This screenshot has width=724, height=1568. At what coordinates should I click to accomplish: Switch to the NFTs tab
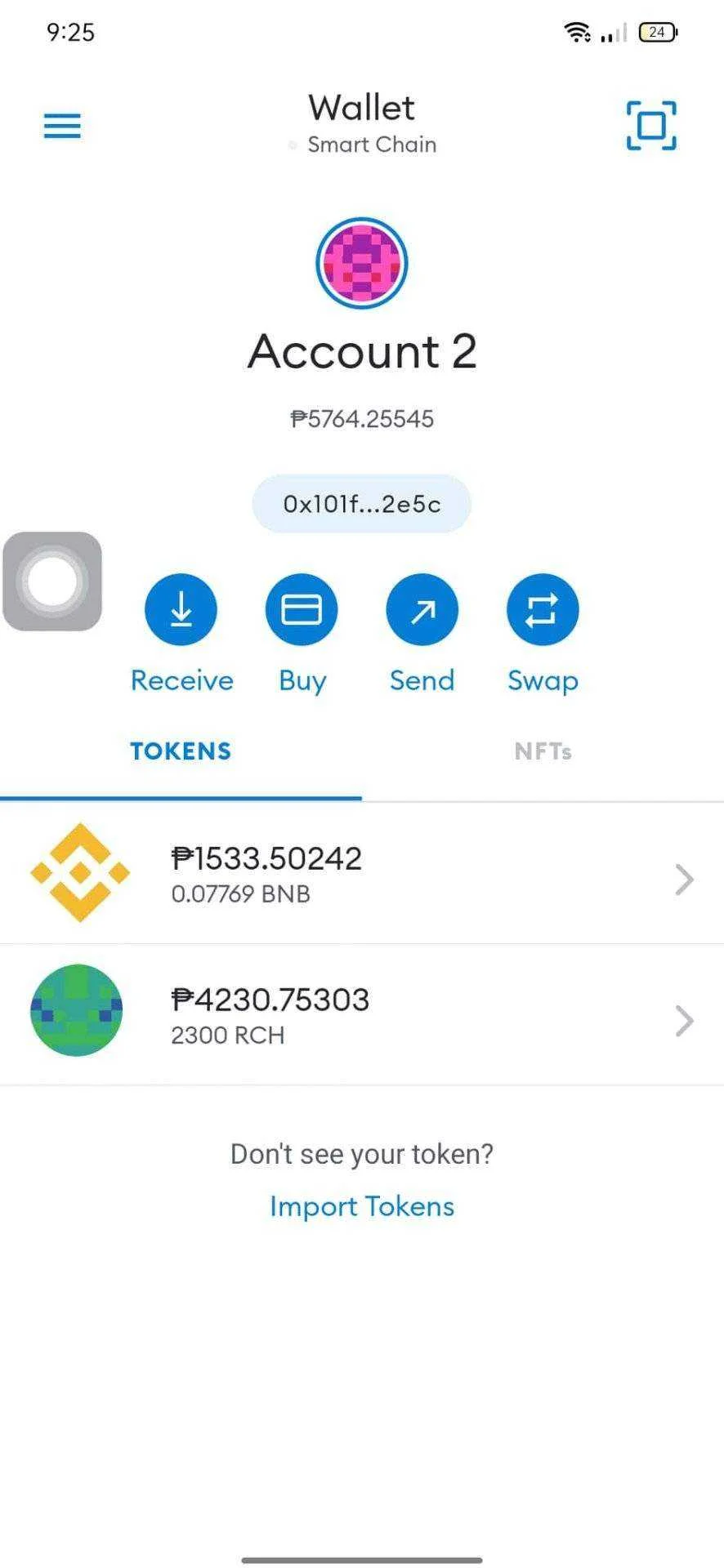click(x=543, y=751)
